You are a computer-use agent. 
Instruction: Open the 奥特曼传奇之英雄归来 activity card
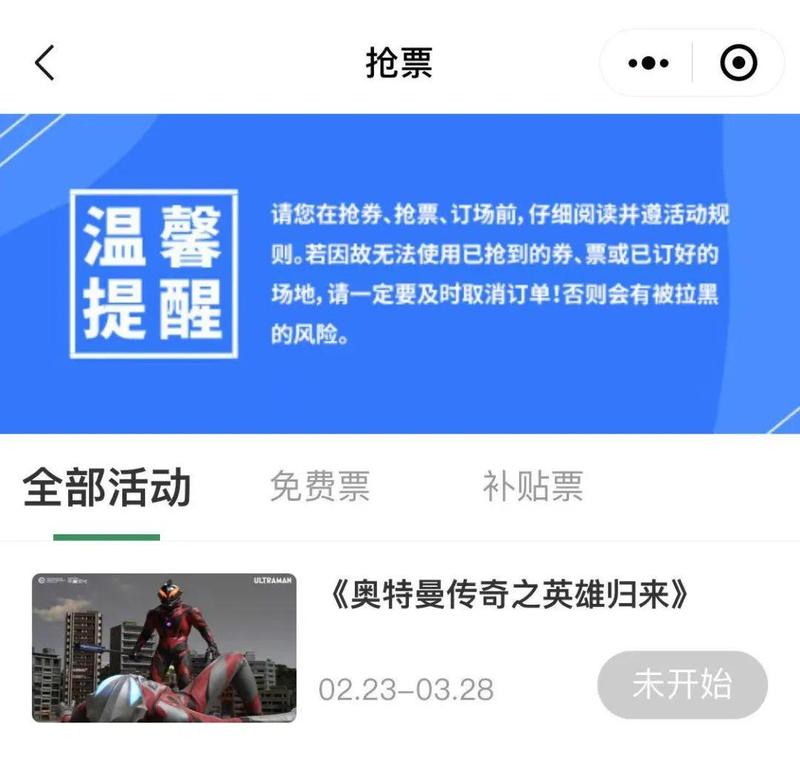tap(510, 597)
